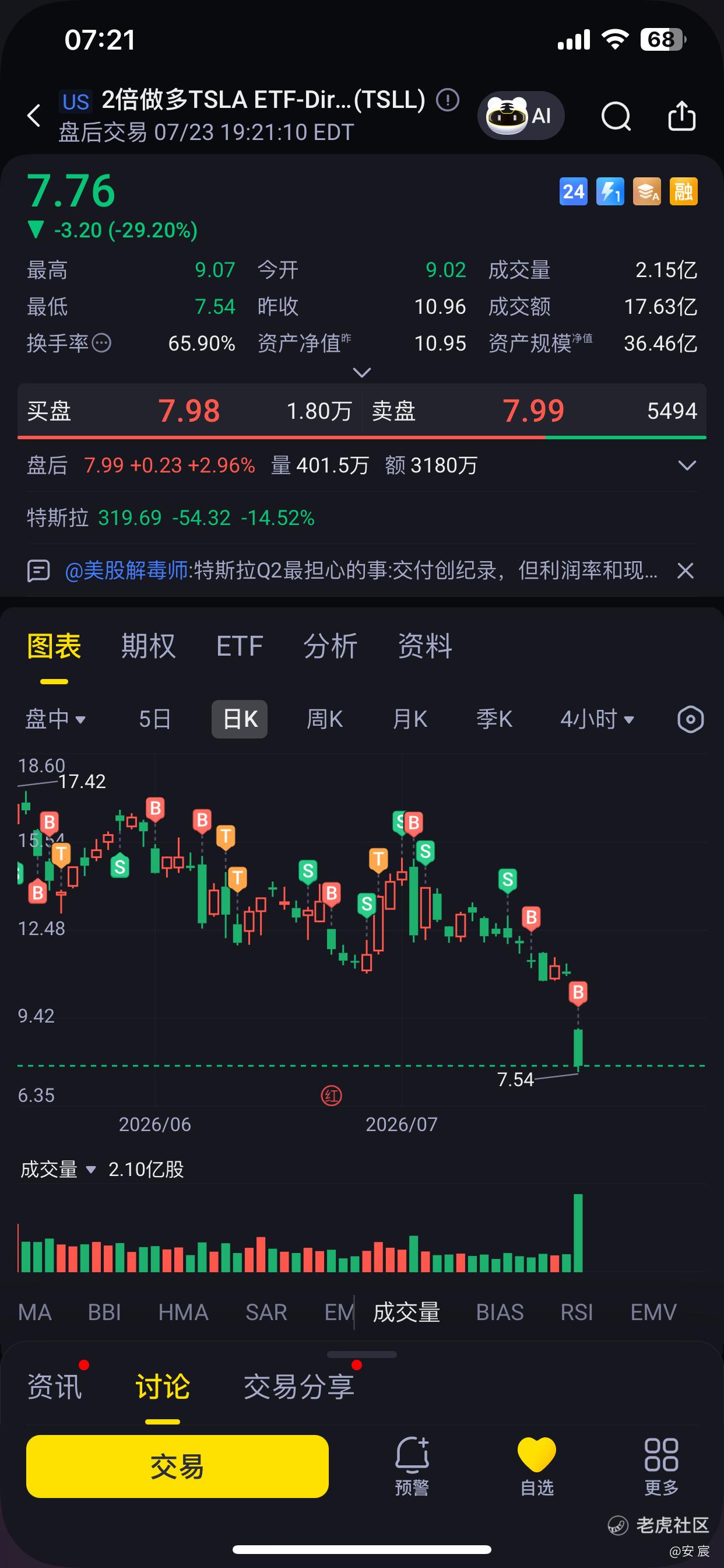Set a price alert via 预警
The height and width of the screenshot is (1568, 724).
[412, 1466]
